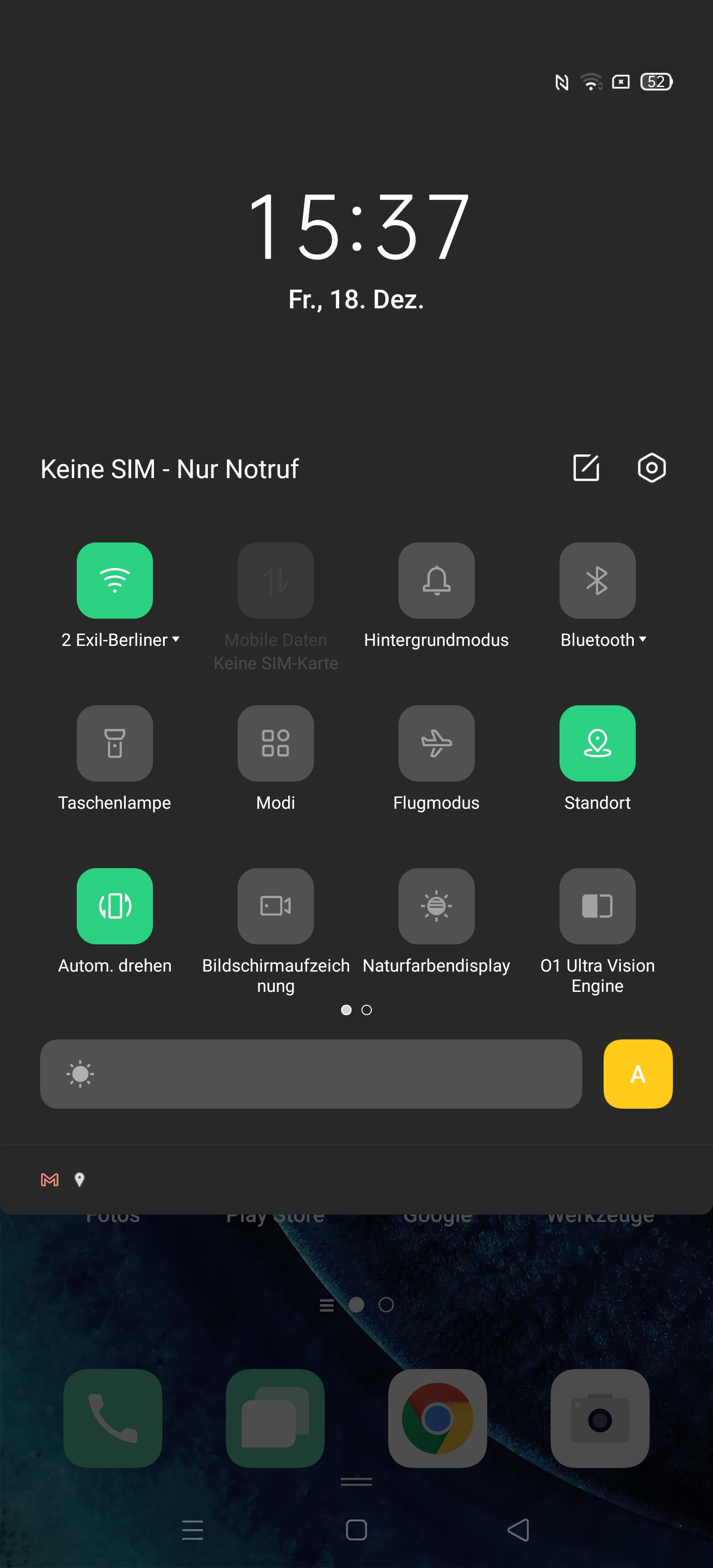Switch on the Taschenlampe
The width and height of the screenshot is (713, 1568).
pos(114,742)
